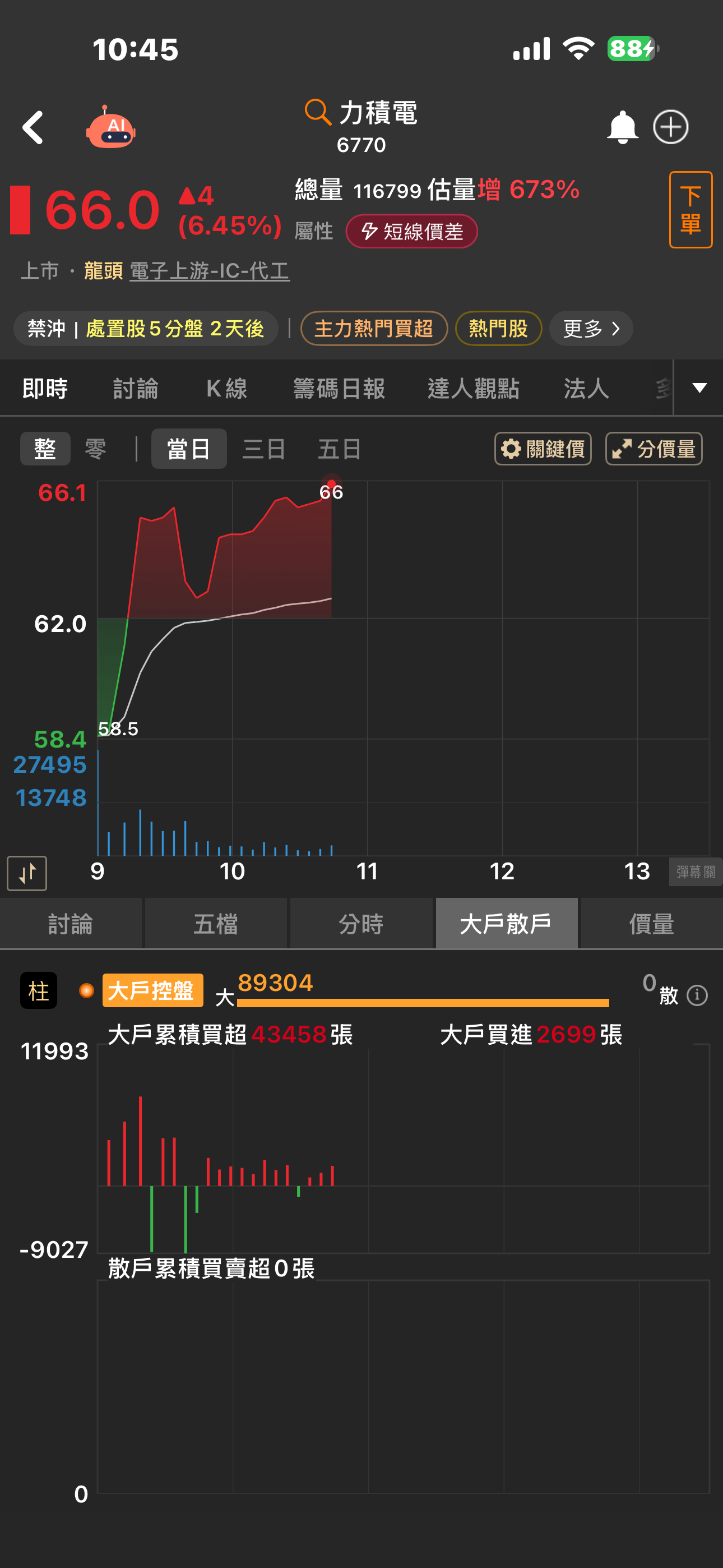Toggle the 大戶控盤 indicator dot
723x1568 pixels.
tap(87, 990)
